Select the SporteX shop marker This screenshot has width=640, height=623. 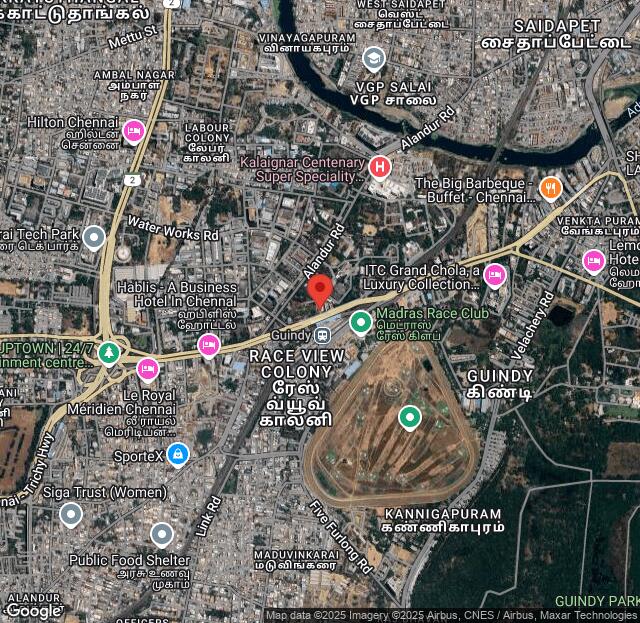[178, 455]
